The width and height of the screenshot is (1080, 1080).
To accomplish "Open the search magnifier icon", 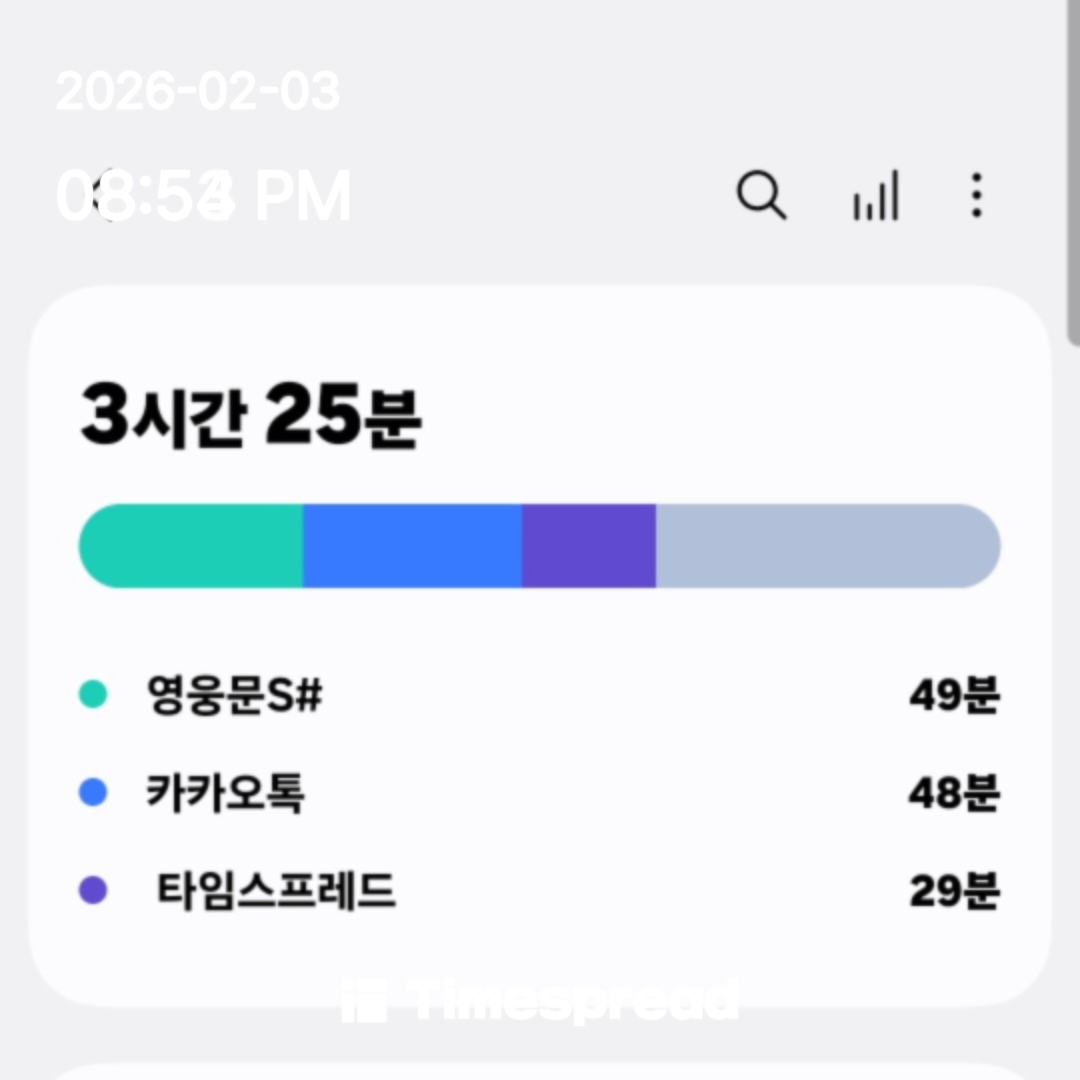I will [x=762, y=195].
